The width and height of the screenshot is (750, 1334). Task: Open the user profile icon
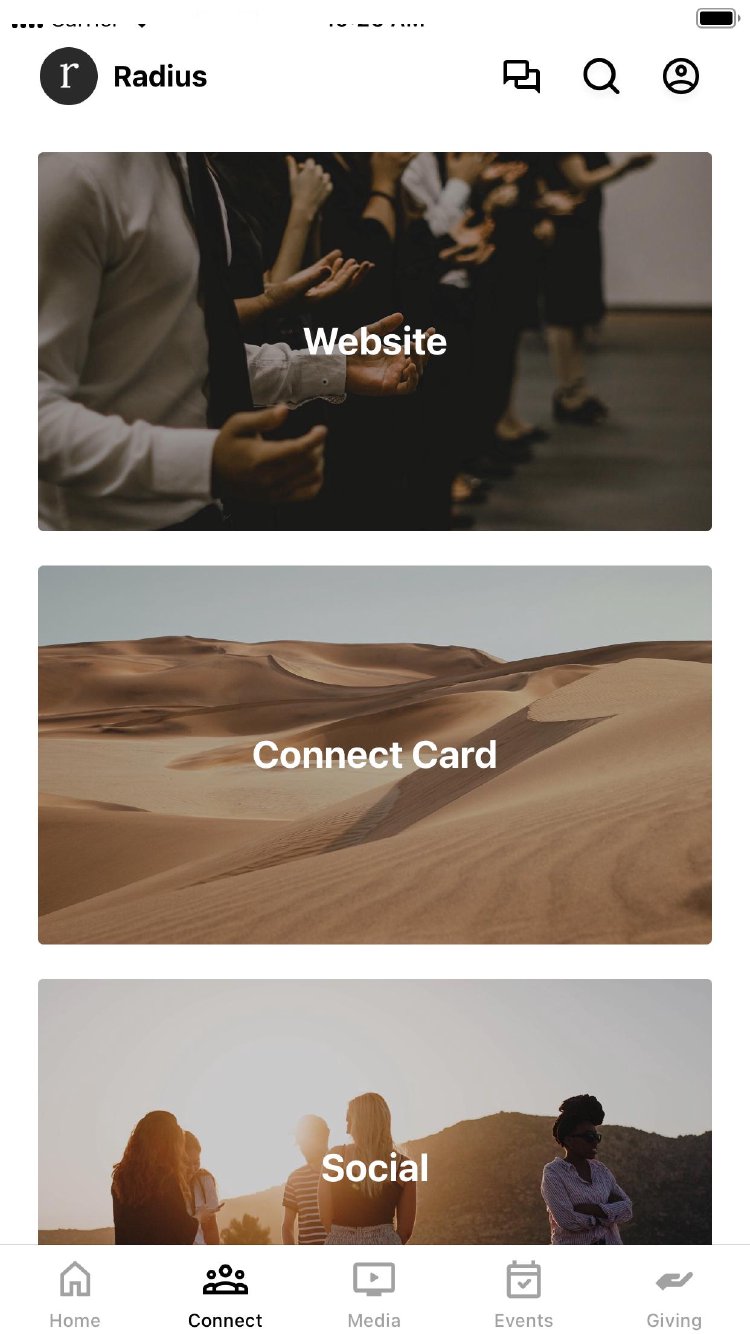681,77
